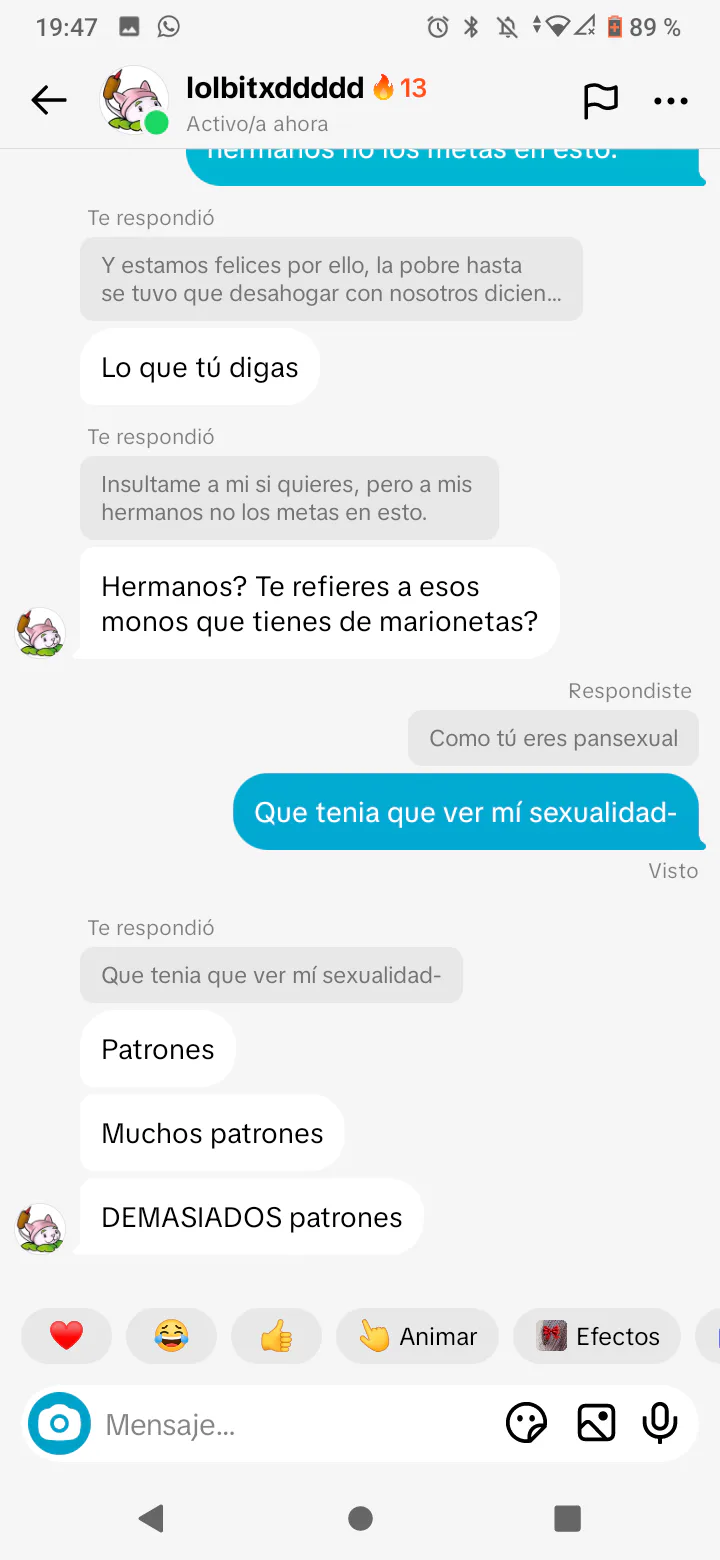The width and height of the screenshot is (720, 1560).
Task: Tap the system home button
Action: [x=360, y=1519]
